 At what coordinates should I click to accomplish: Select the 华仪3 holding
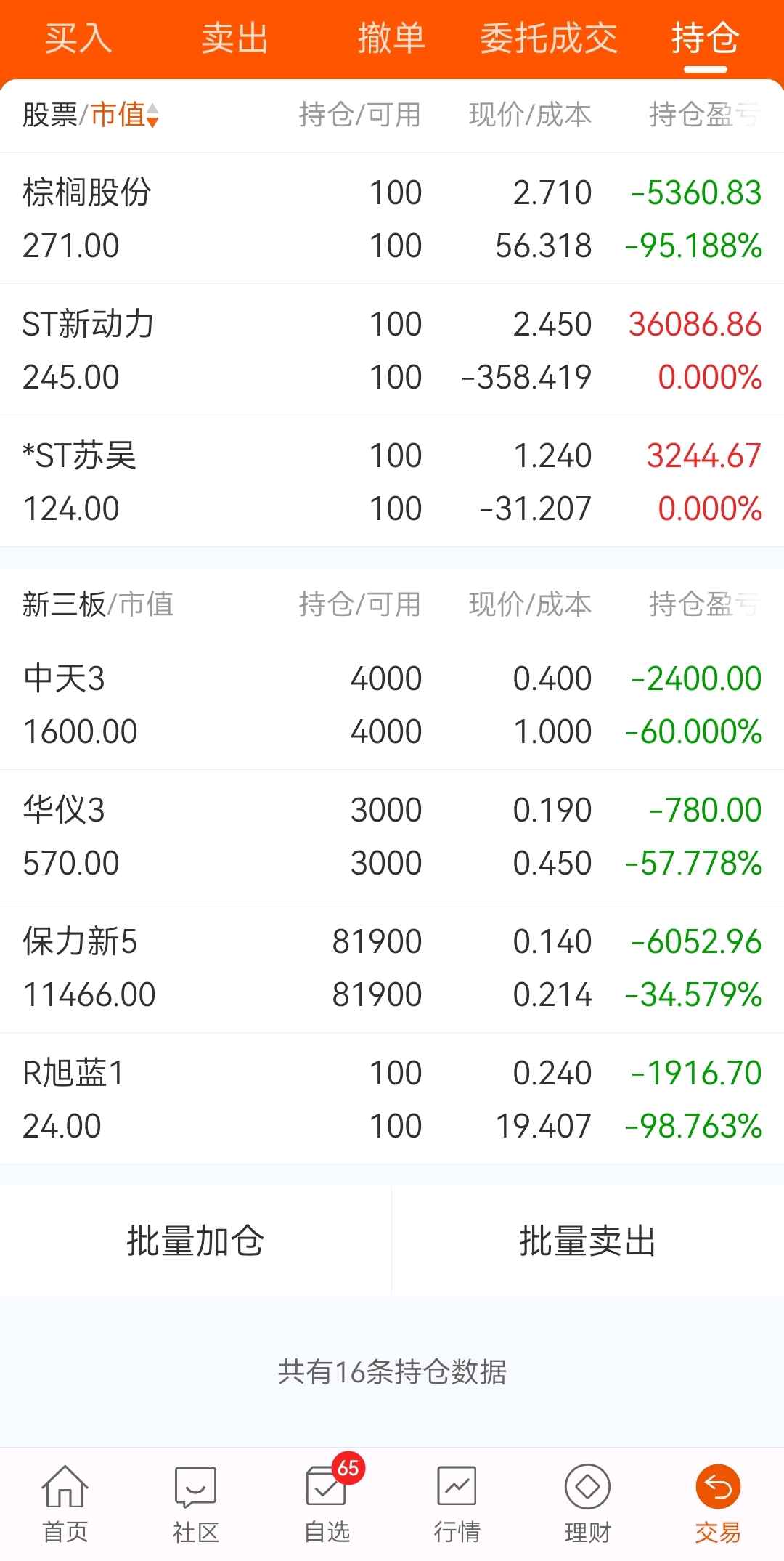(x=392, y=836)
